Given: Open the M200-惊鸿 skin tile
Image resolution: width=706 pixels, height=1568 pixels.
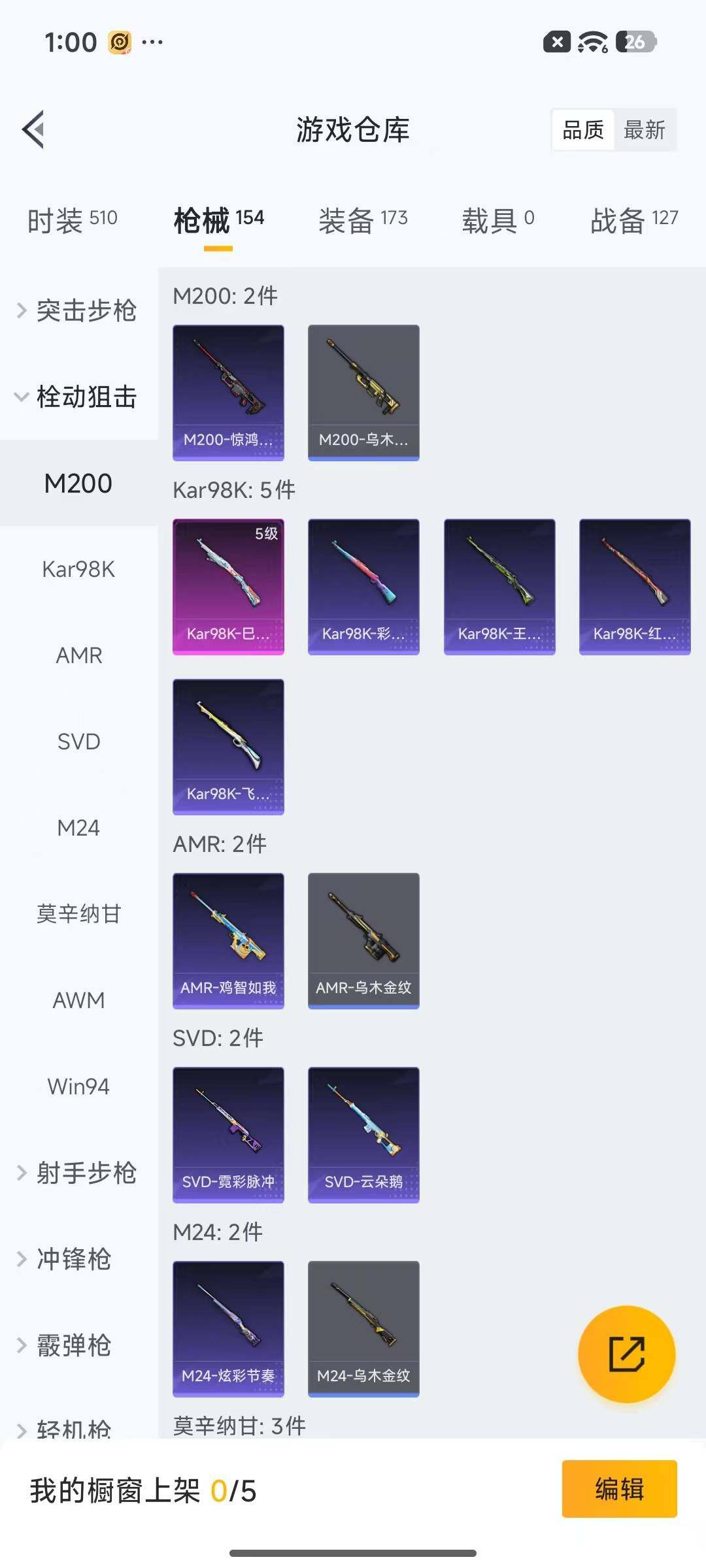Looking at the screenshot, I should coord(228,393).
